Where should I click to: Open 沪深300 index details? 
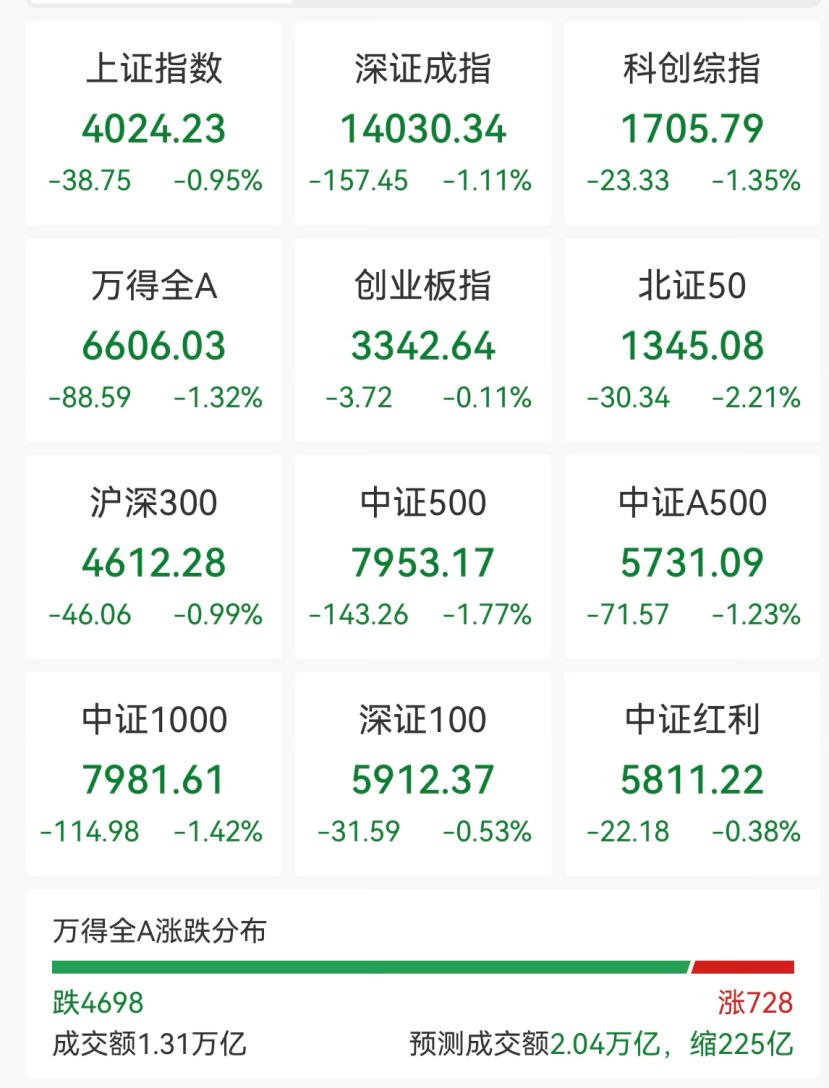coord(154,558)
